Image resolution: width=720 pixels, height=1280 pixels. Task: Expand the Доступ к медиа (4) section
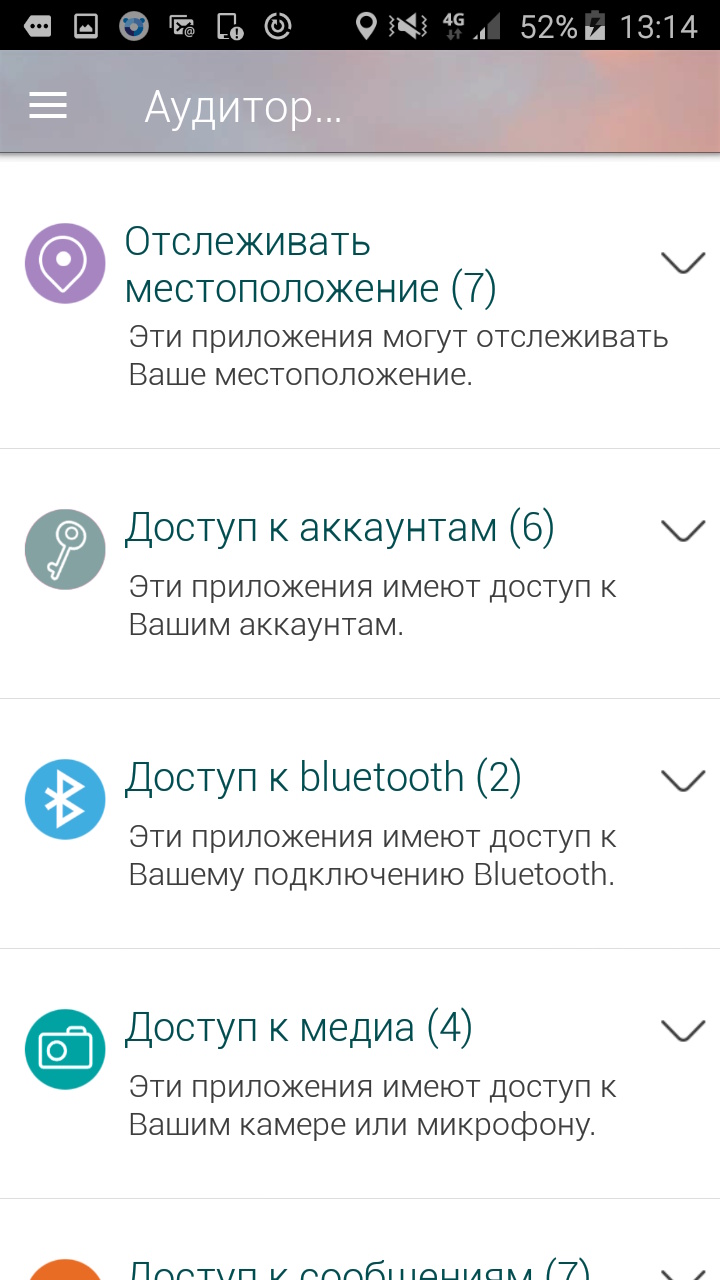tap(683, 1031)
